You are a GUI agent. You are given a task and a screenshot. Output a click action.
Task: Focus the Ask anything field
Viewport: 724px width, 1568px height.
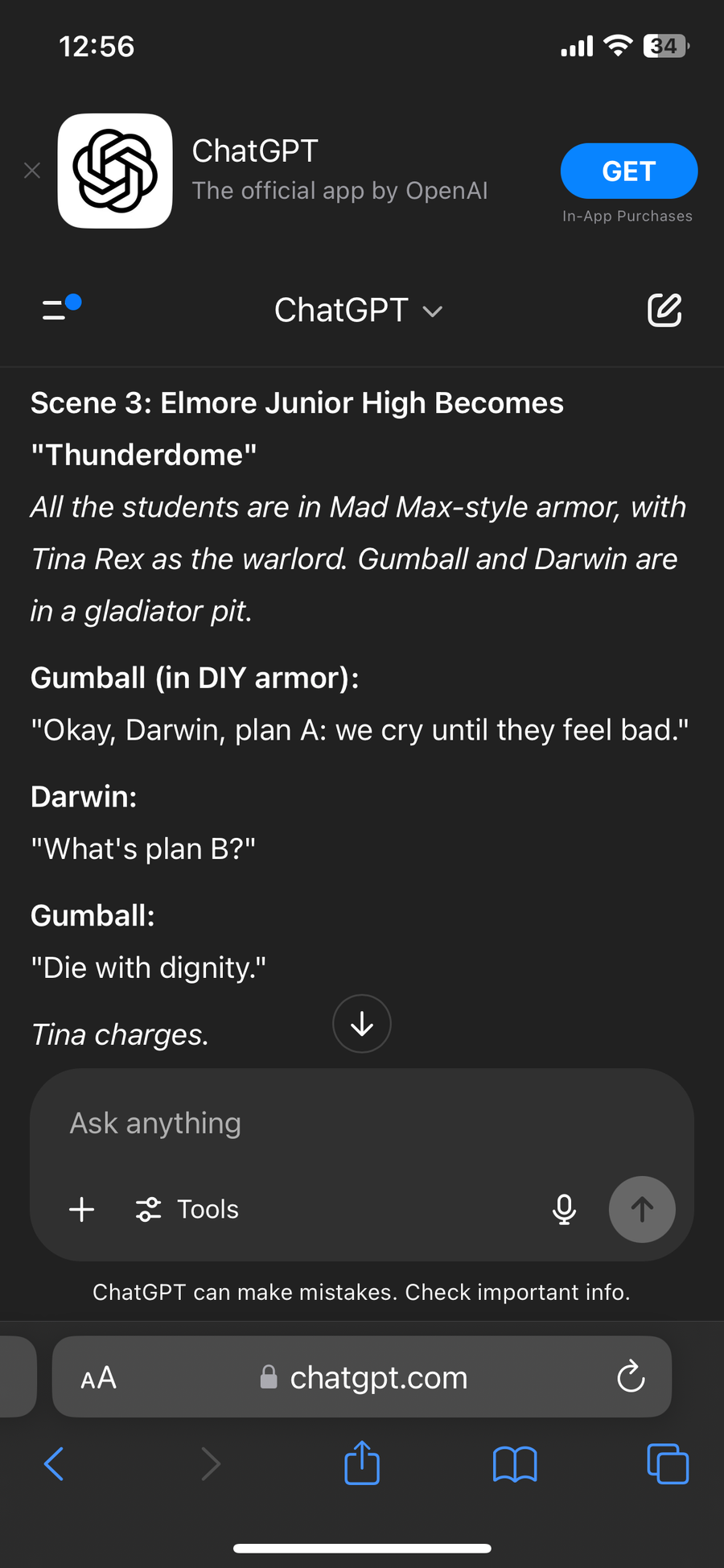[362, 1123]
